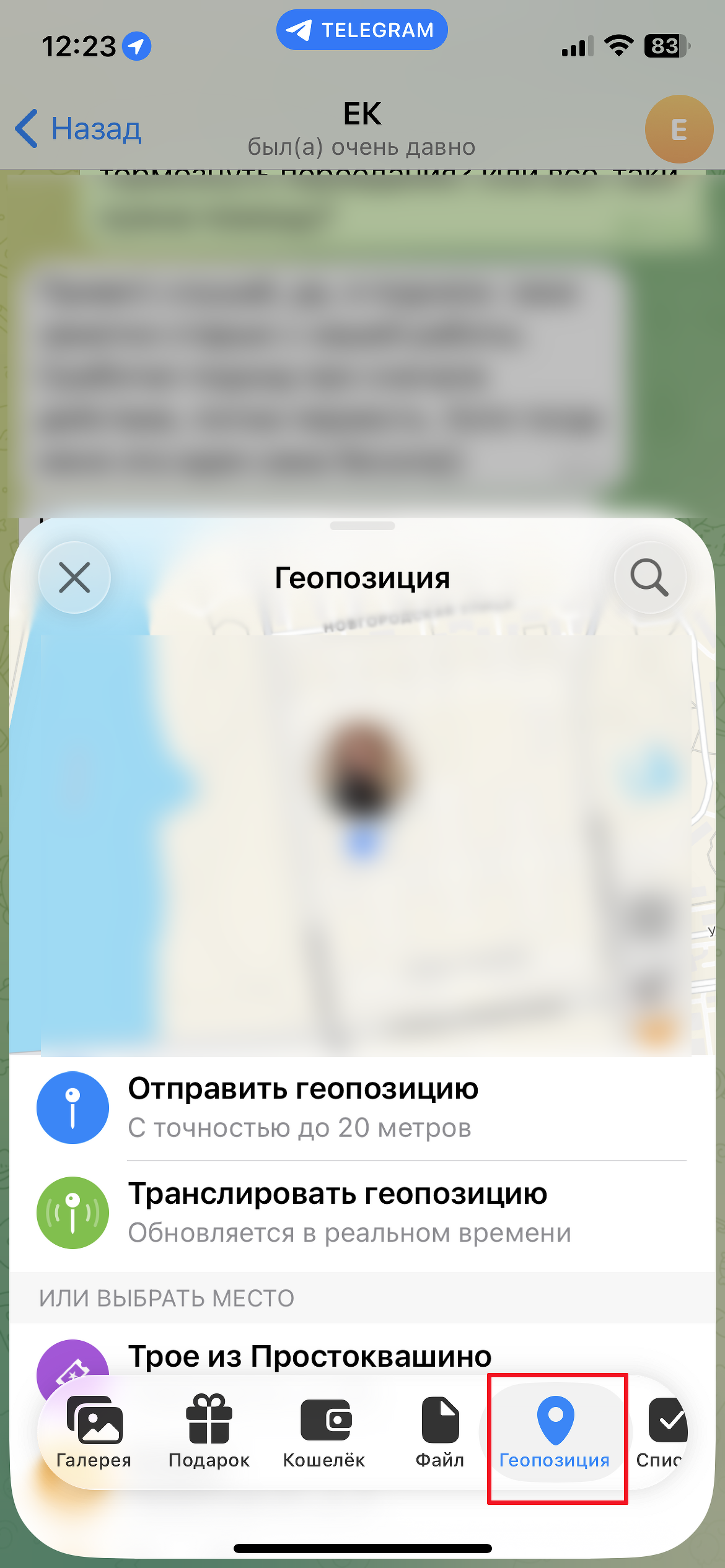Viewport: 725px width, 1568px height.
Task: Open the Подарок tab
Action: (209, 1432)
